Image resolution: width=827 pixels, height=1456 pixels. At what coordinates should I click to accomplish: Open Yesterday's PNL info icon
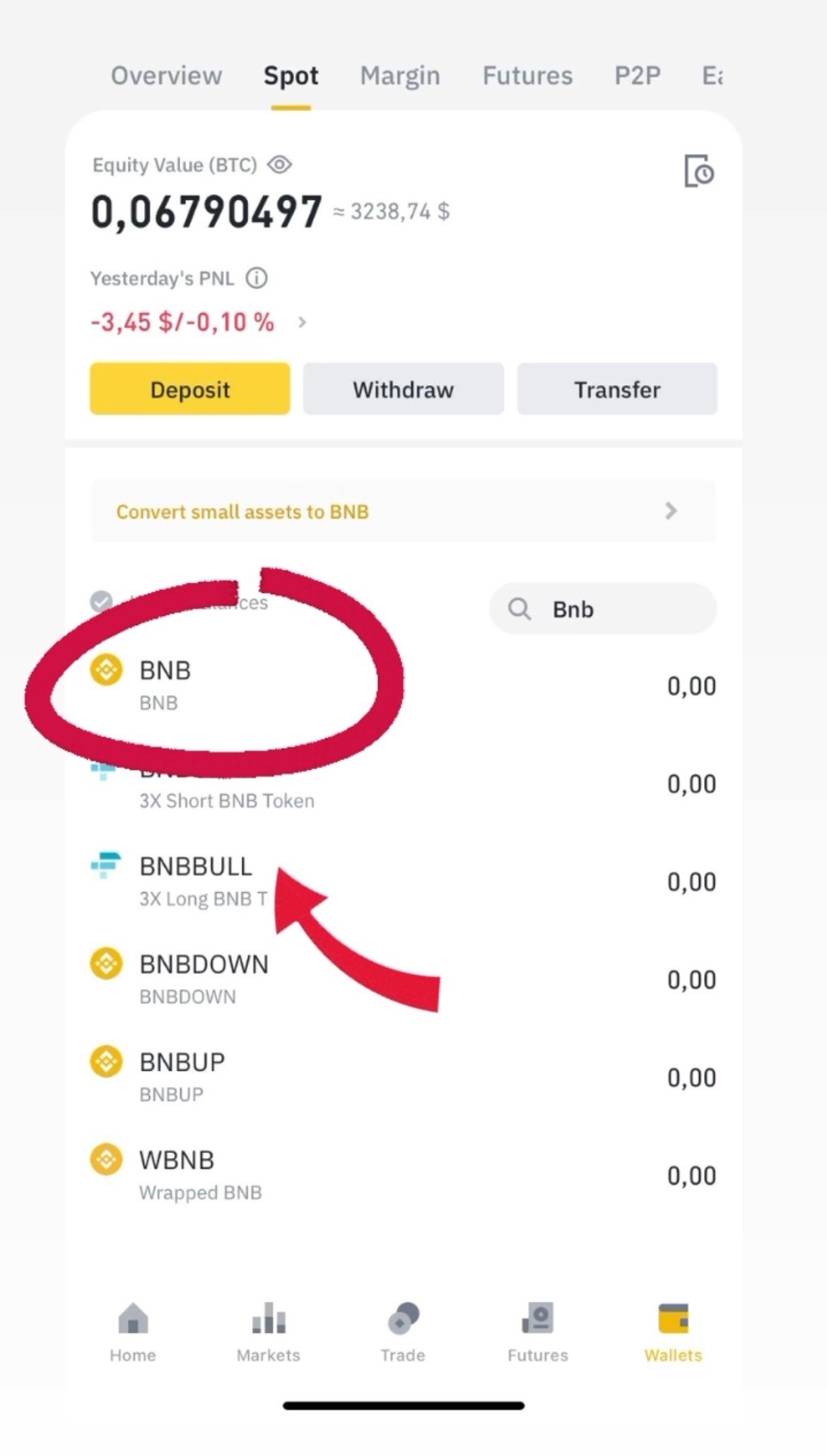click(x=257, y=278)
